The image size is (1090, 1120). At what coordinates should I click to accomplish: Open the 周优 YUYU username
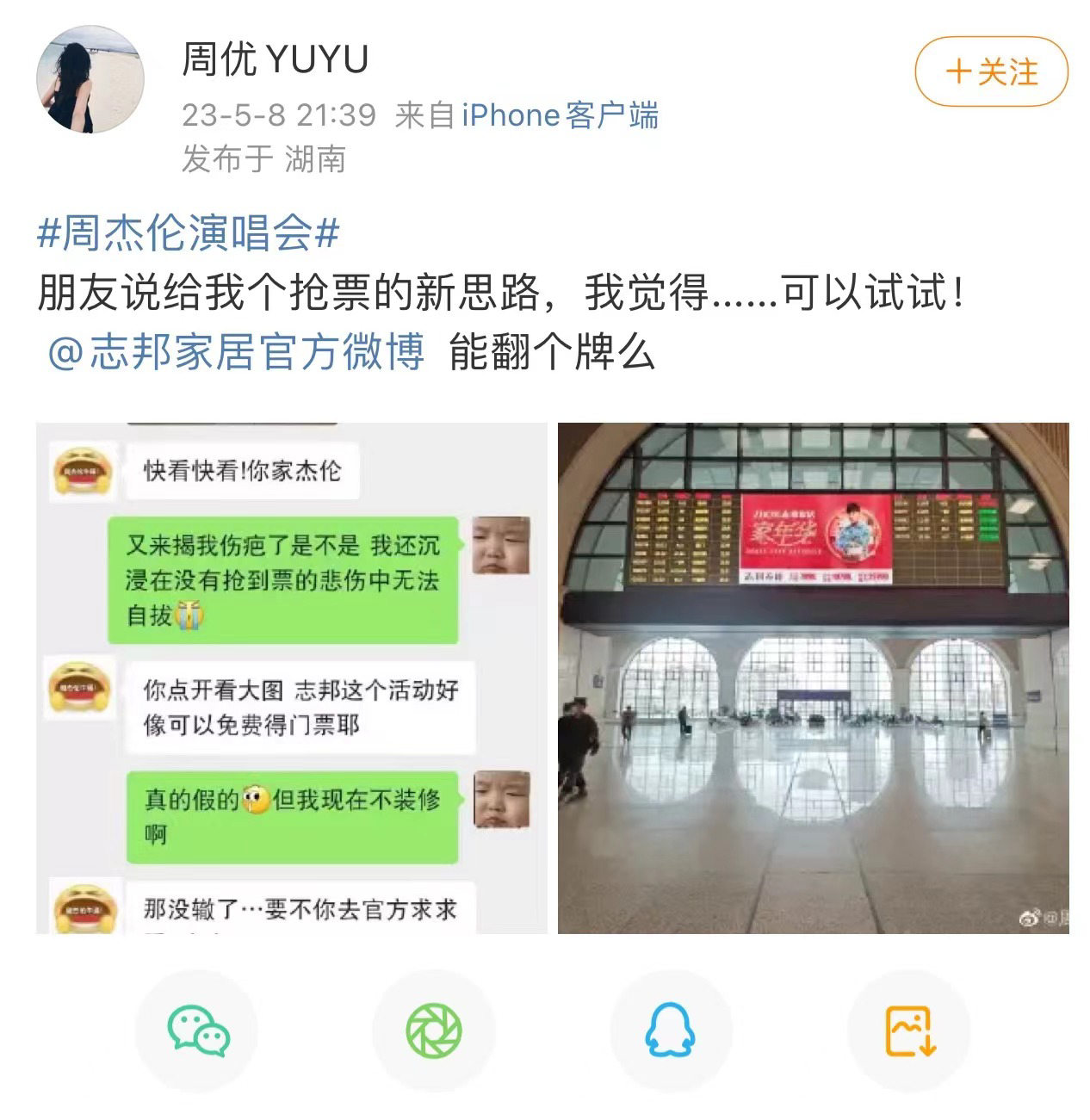[x=275, y=59]
